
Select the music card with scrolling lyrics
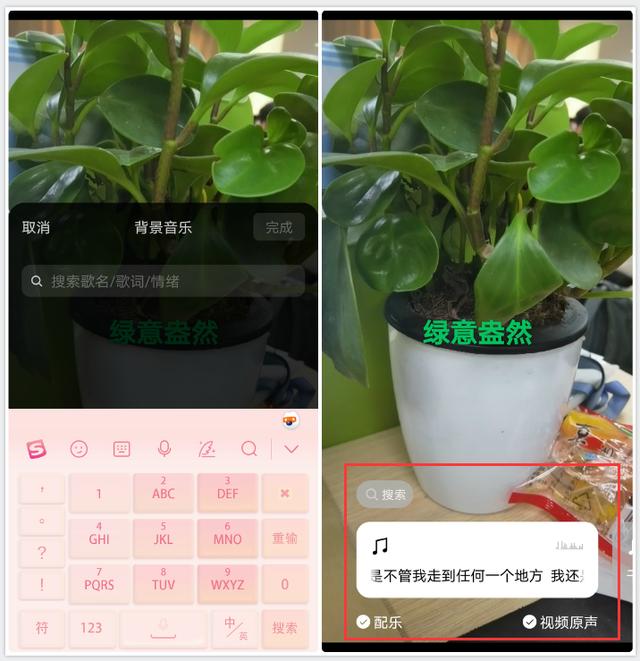tap(477, 561)
